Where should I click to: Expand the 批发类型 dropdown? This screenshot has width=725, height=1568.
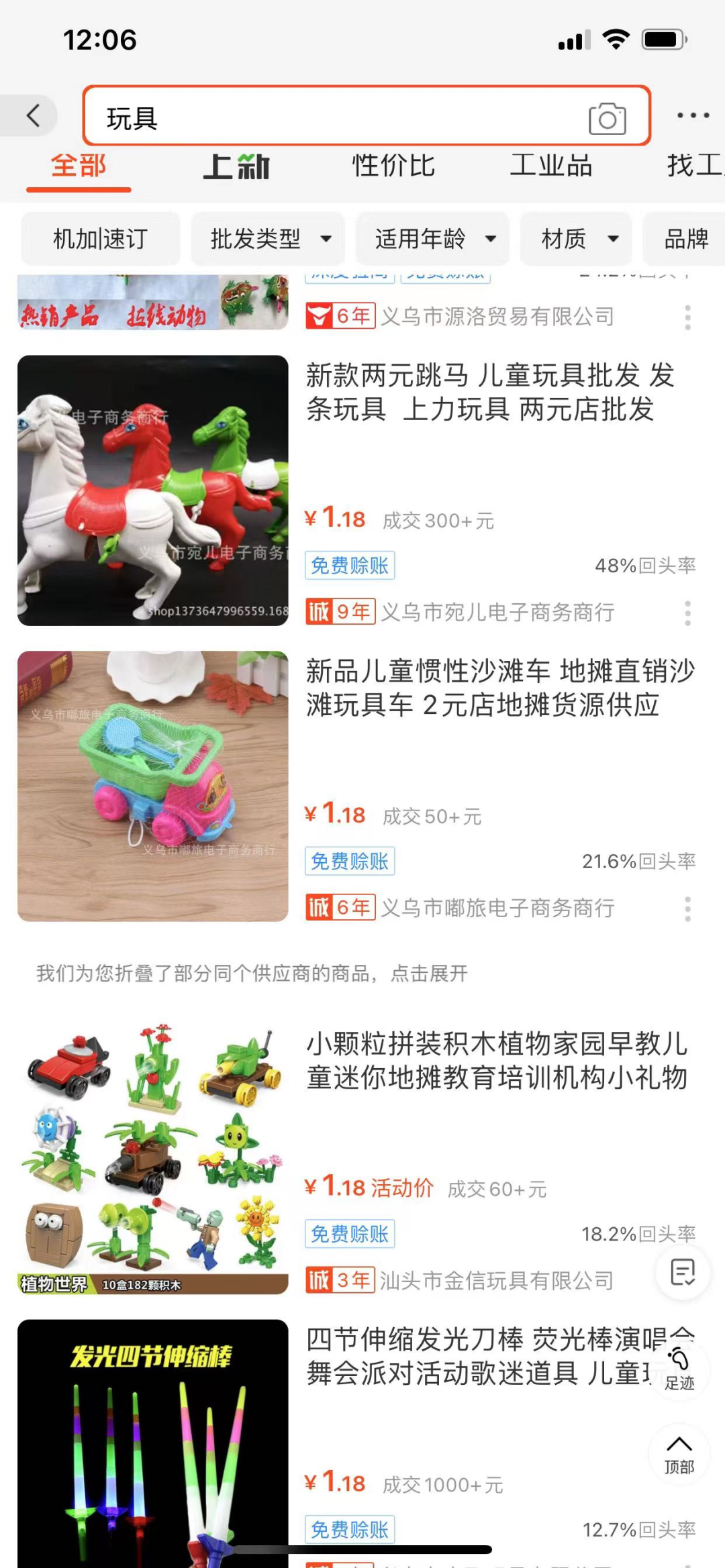269,239
